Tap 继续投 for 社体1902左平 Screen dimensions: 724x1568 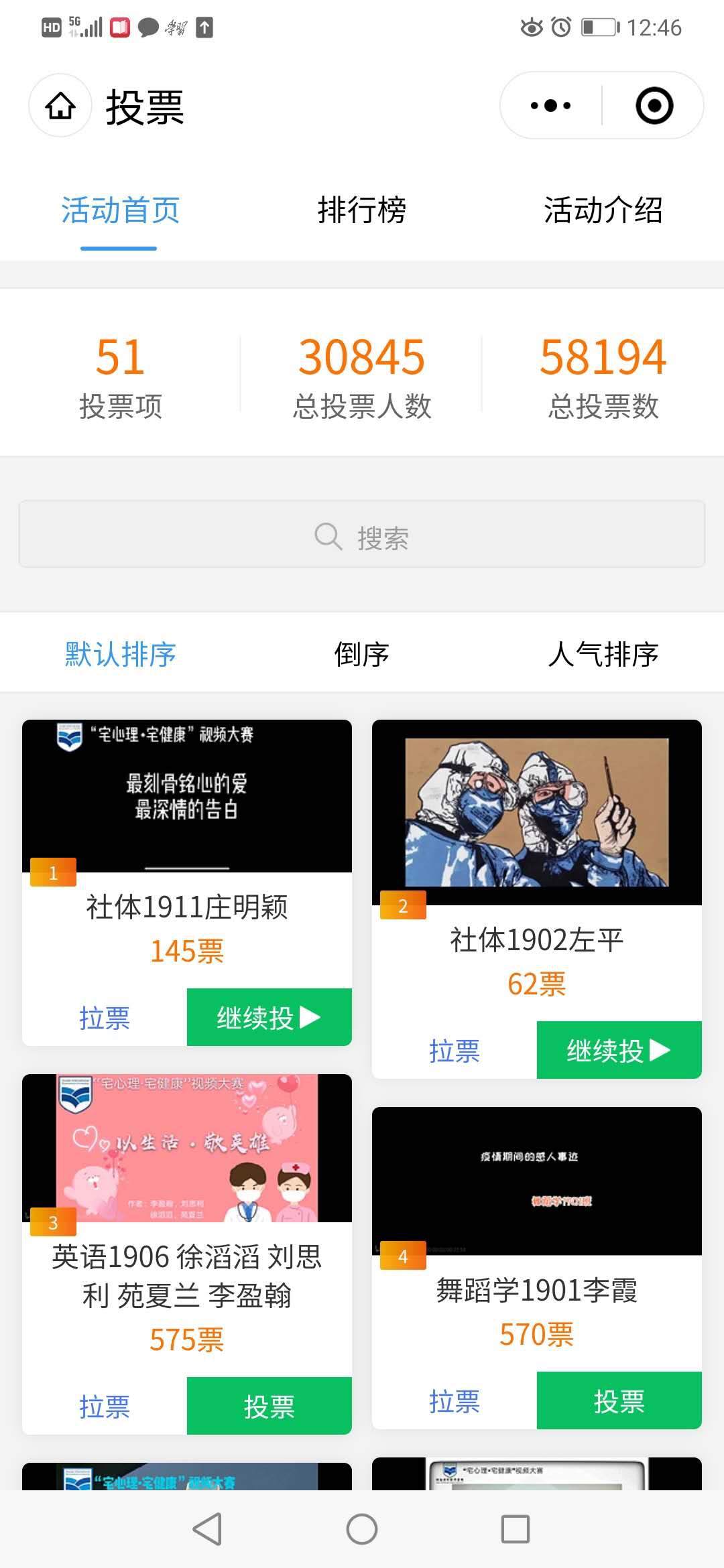coord(619,1050)
